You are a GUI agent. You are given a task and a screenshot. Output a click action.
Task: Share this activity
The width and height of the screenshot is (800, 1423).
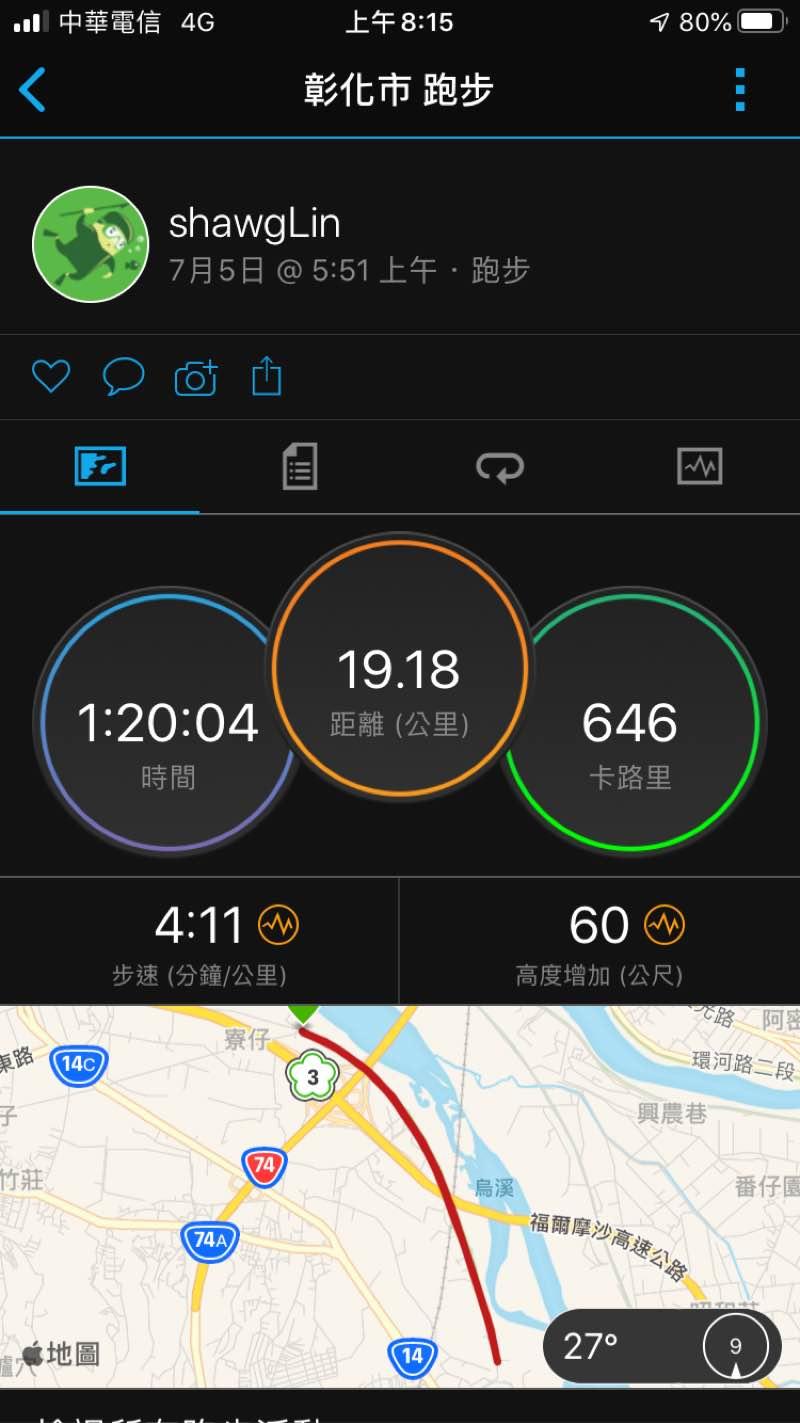coord(267,377)
